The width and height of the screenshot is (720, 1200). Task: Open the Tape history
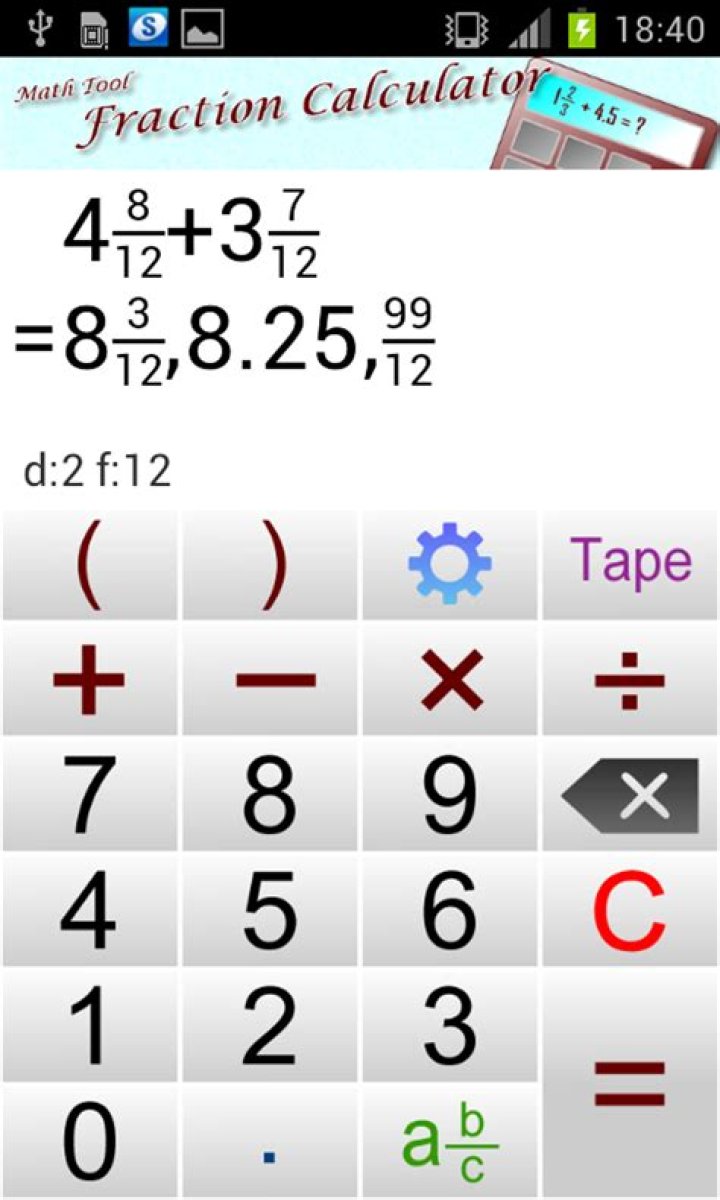[x=630, y=564]
